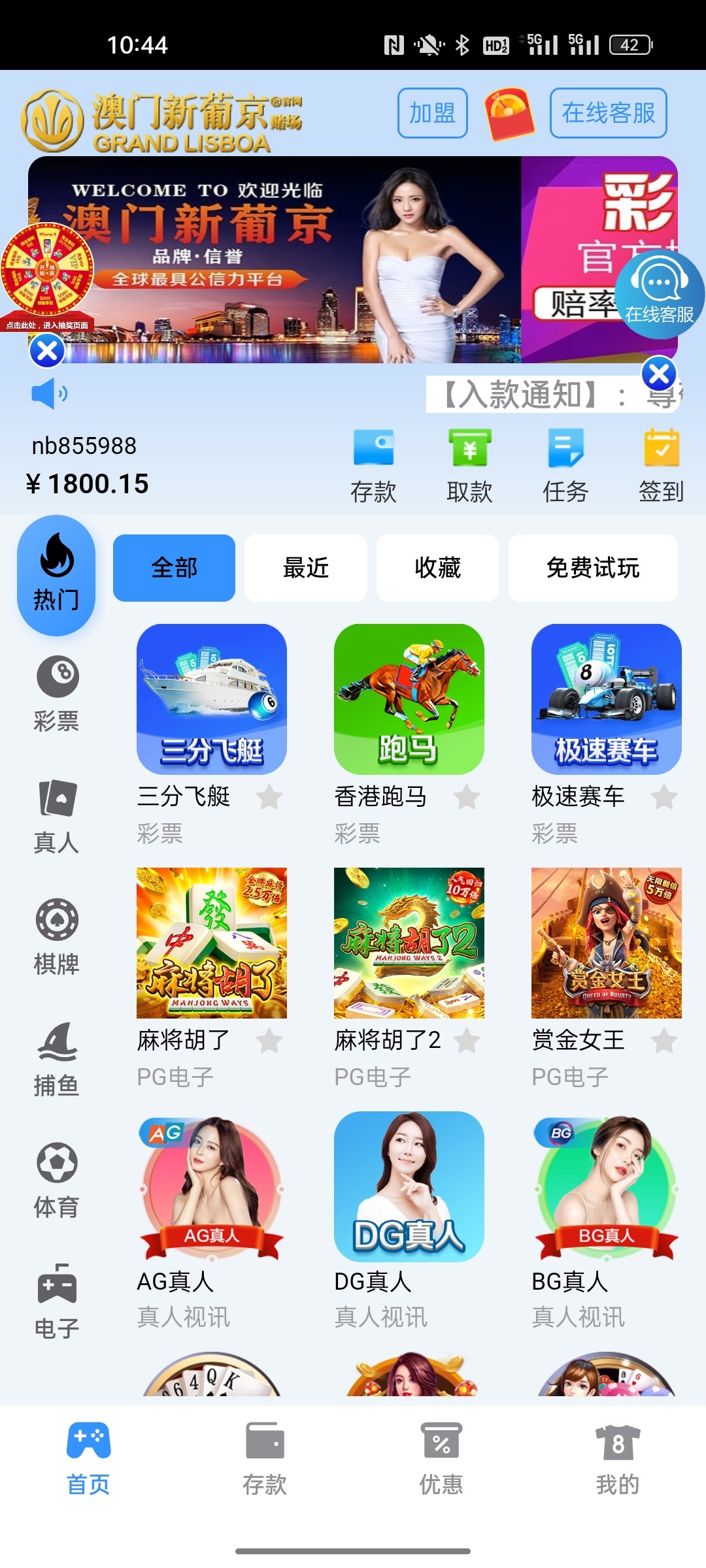Screen dimensions: 706x1568
Task: Select 免费试玩 free trial filter
Action: click(x=592, y=568)
